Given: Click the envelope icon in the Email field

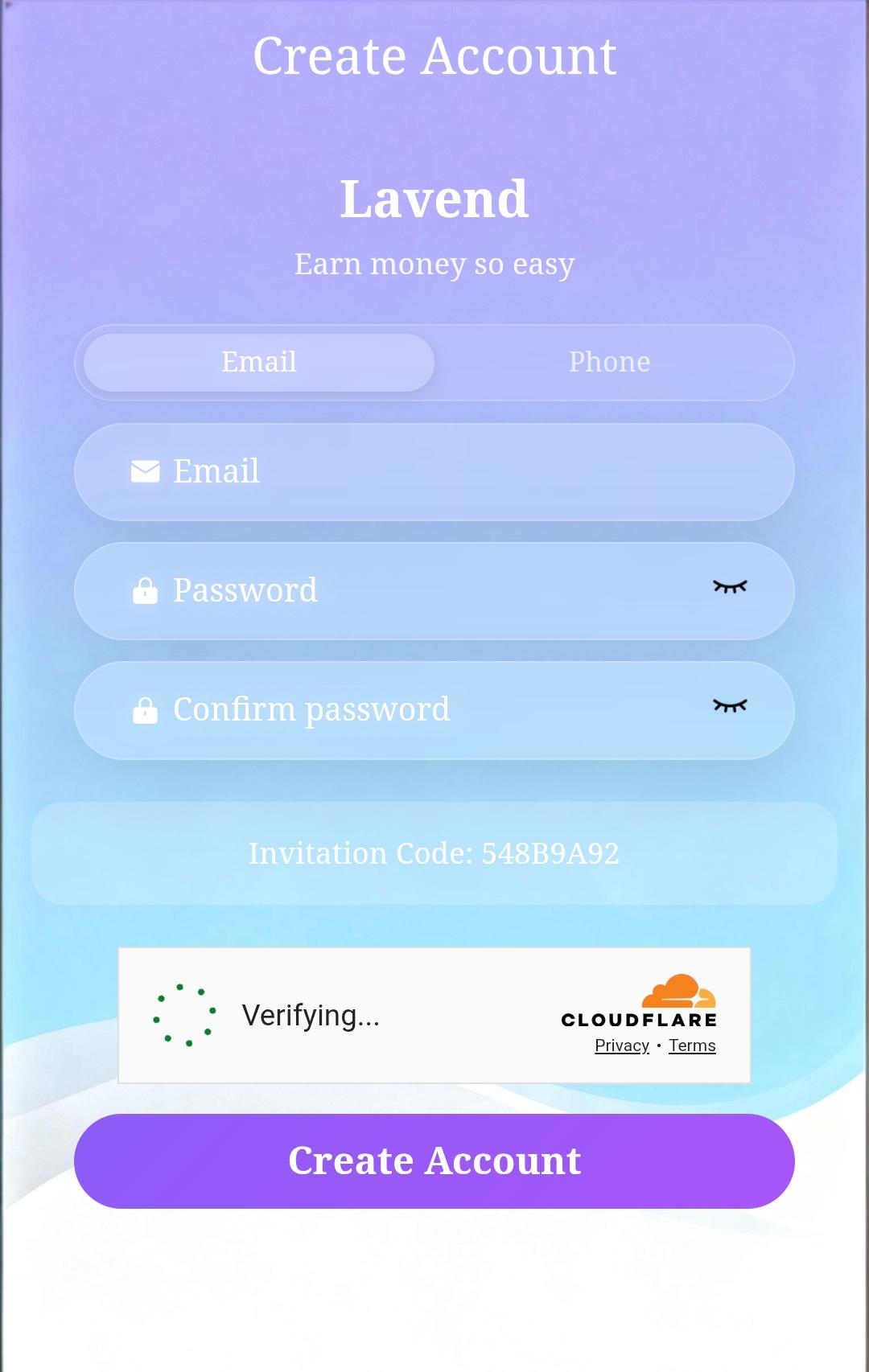Looking at the screenshot, I should (144, 471).
